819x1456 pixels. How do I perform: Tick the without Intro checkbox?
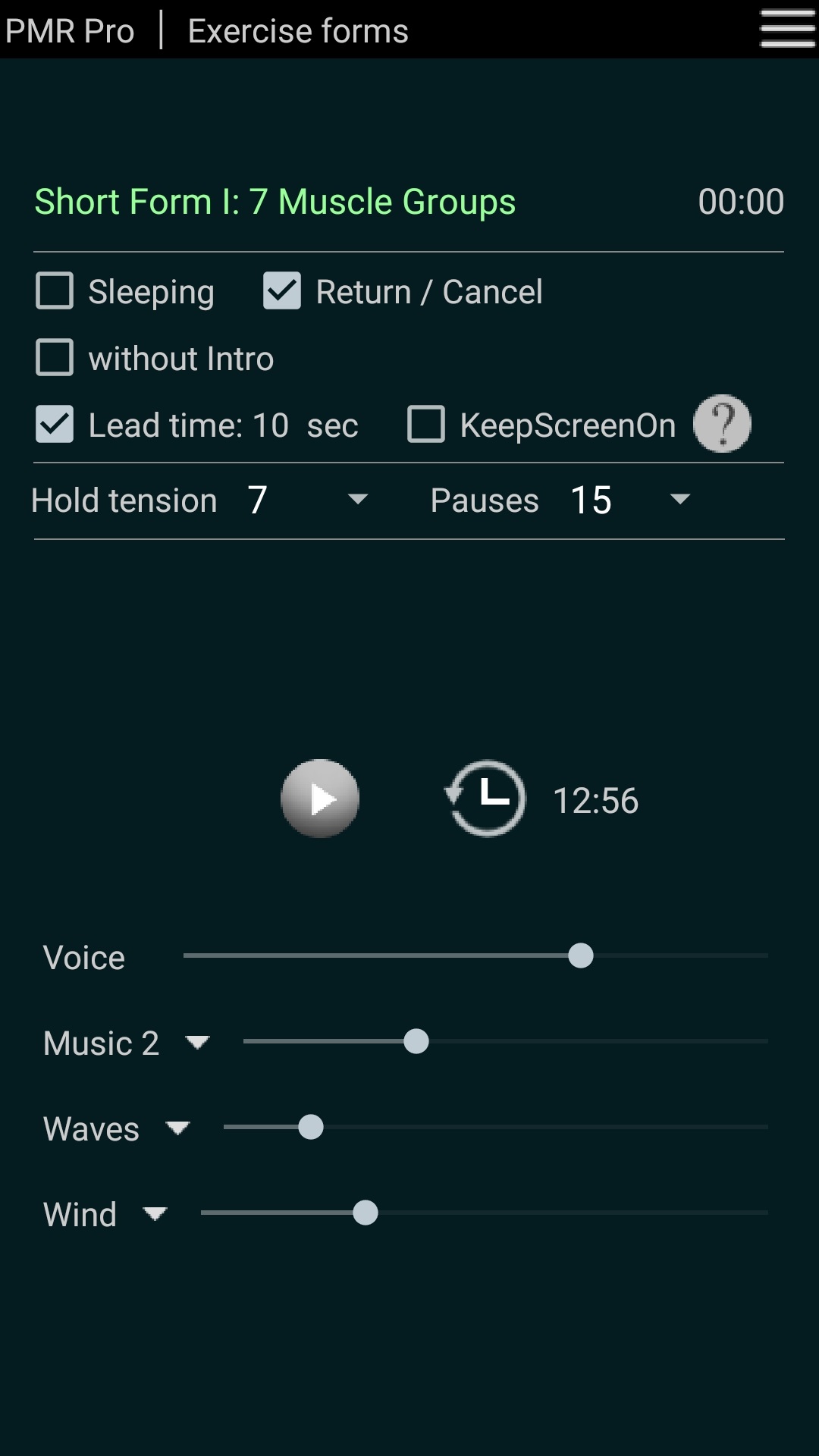55,358
